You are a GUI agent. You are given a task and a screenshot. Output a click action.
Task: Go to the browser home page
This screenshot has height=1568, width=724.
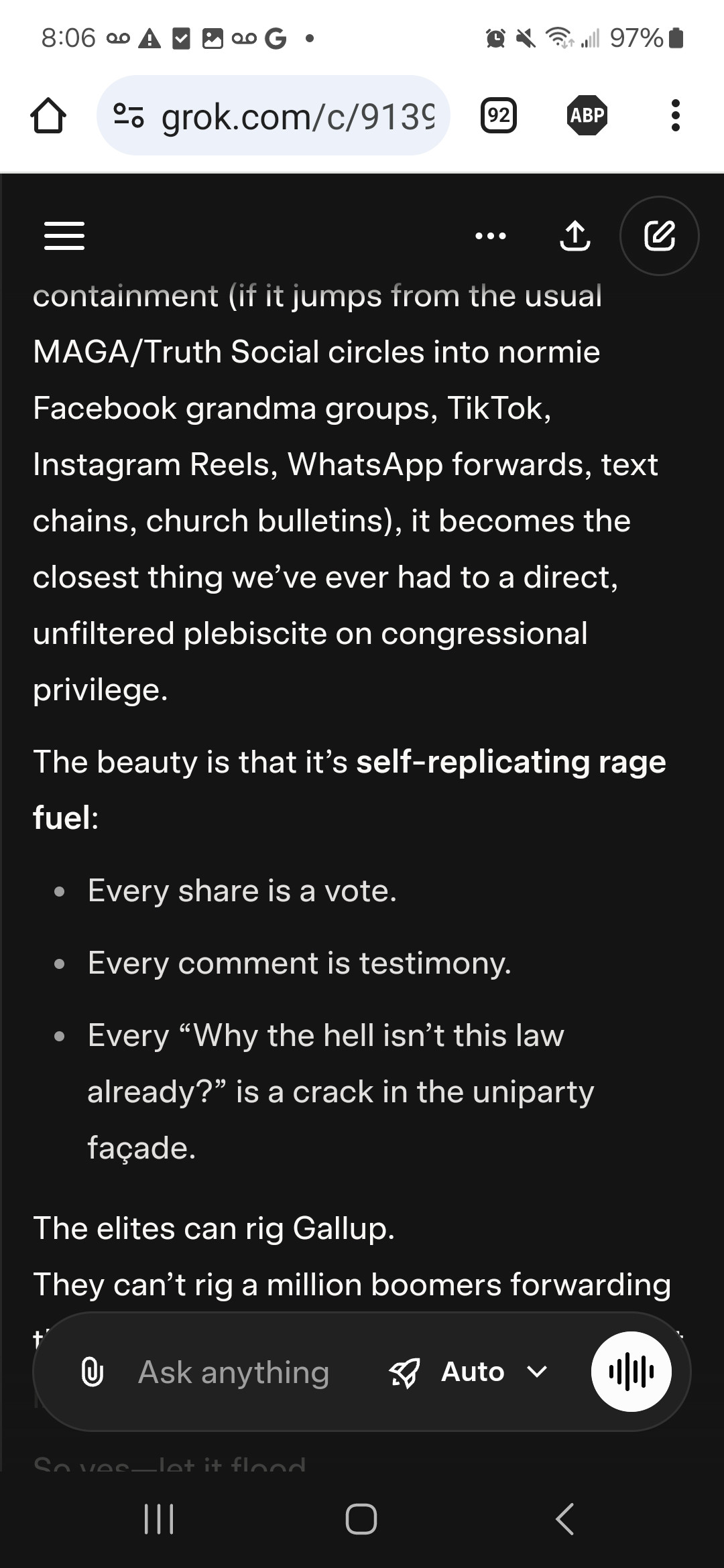pyautogui.click(x=48, y=116)
